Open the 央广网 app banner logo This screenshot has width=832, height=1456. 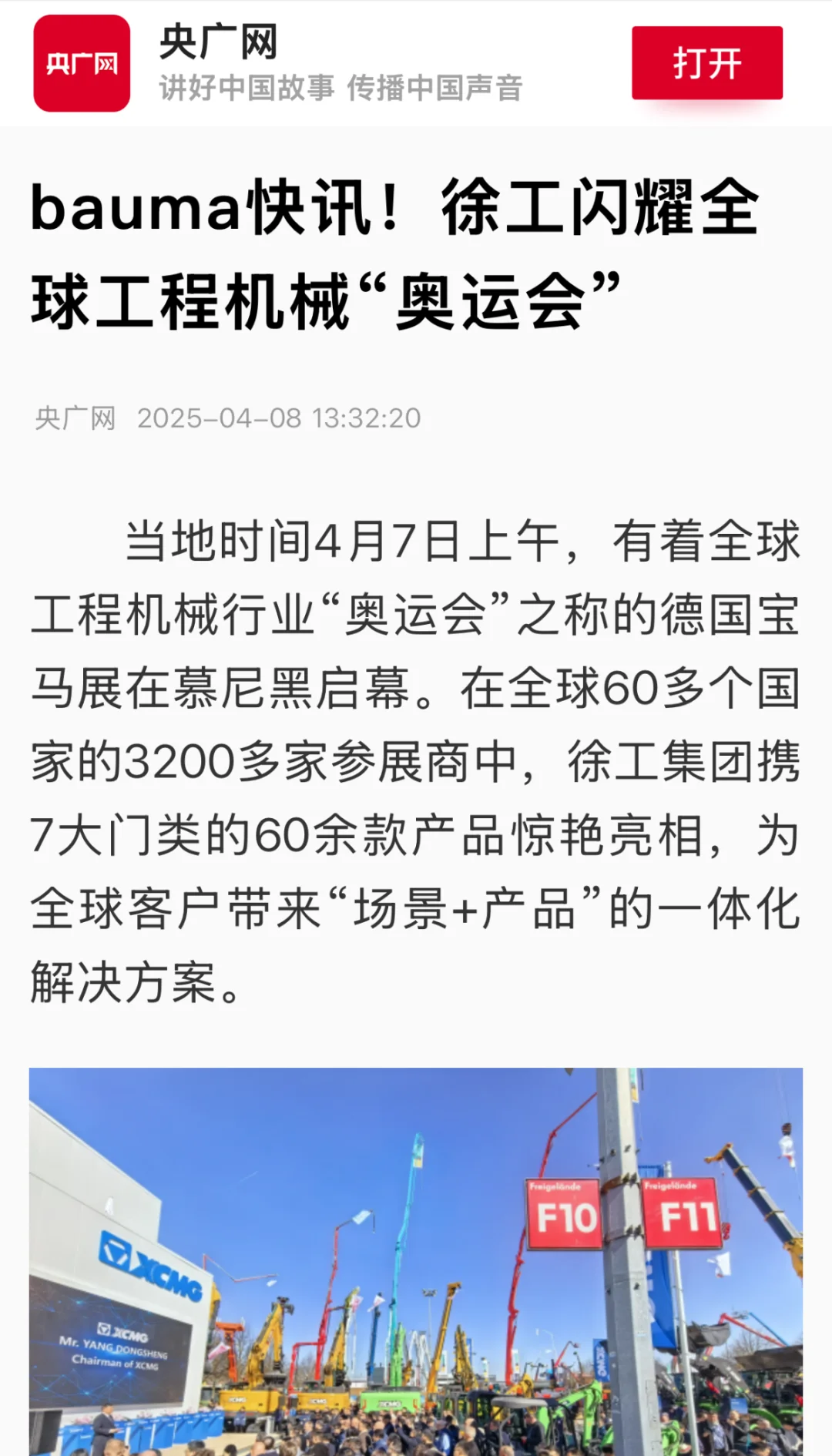click(x=82, y=63)
